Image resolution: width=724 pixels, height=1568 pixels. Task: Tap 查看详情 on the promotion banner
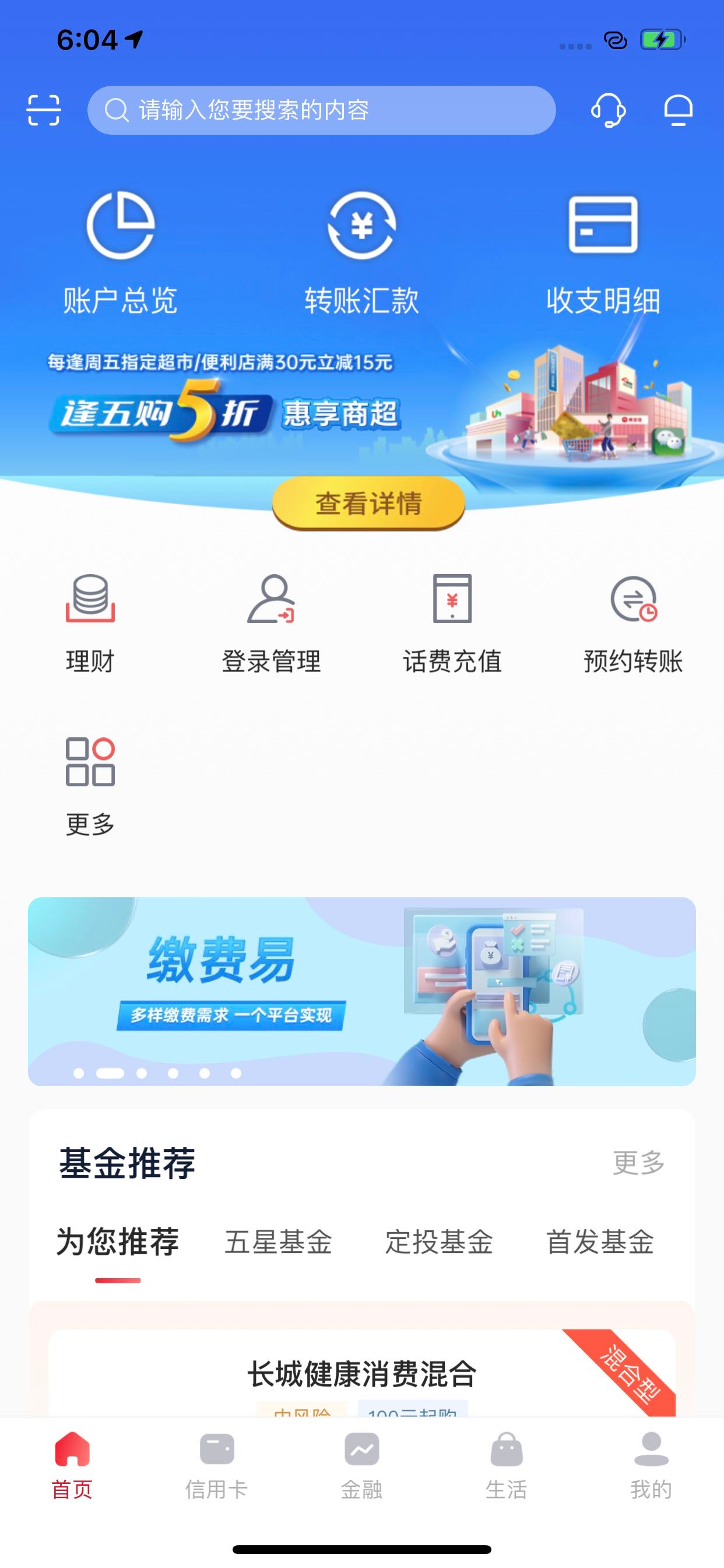point(367,503)
